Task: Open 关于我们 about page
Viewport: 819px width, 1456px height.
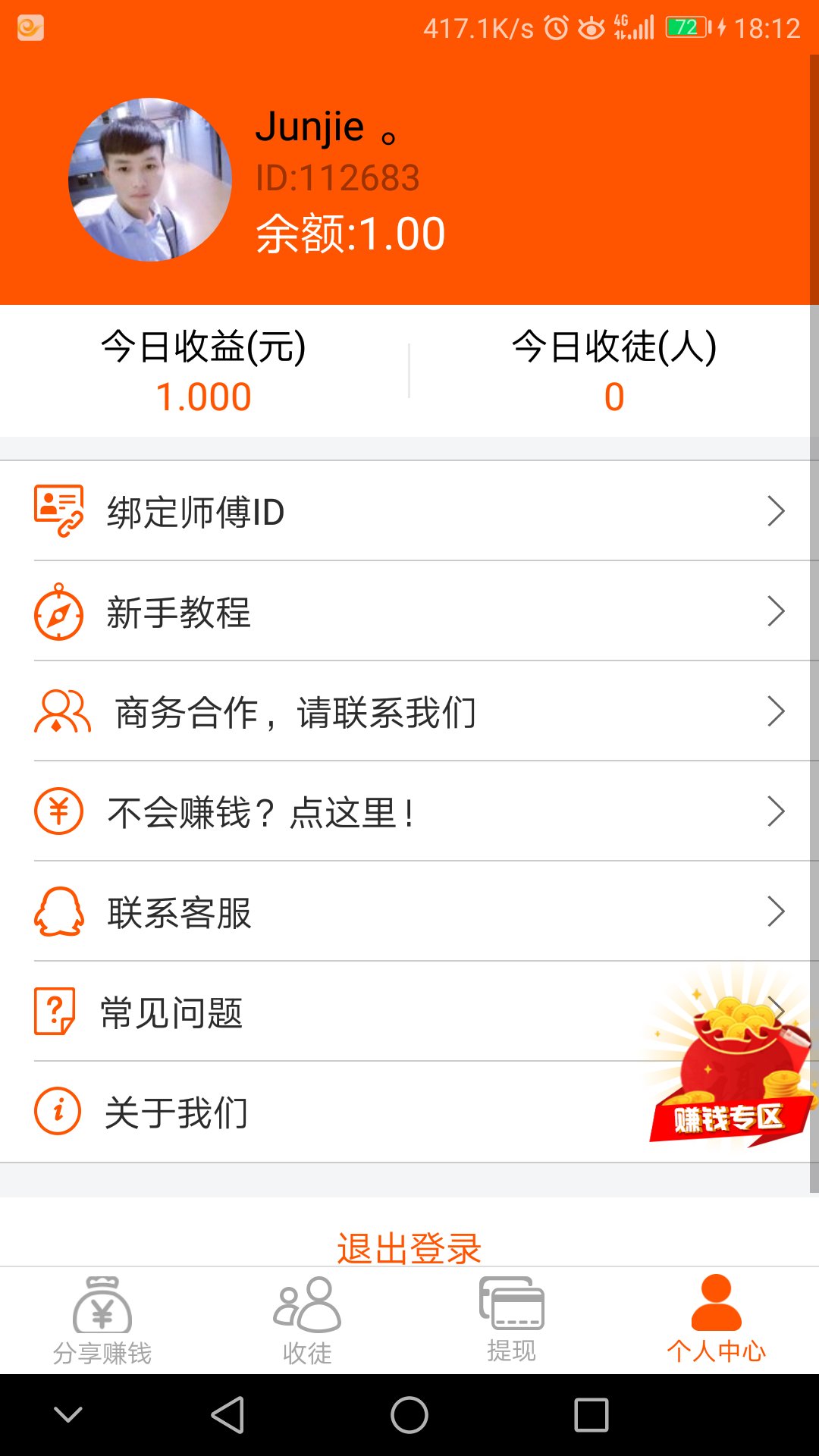Action: pos(303,1112)
